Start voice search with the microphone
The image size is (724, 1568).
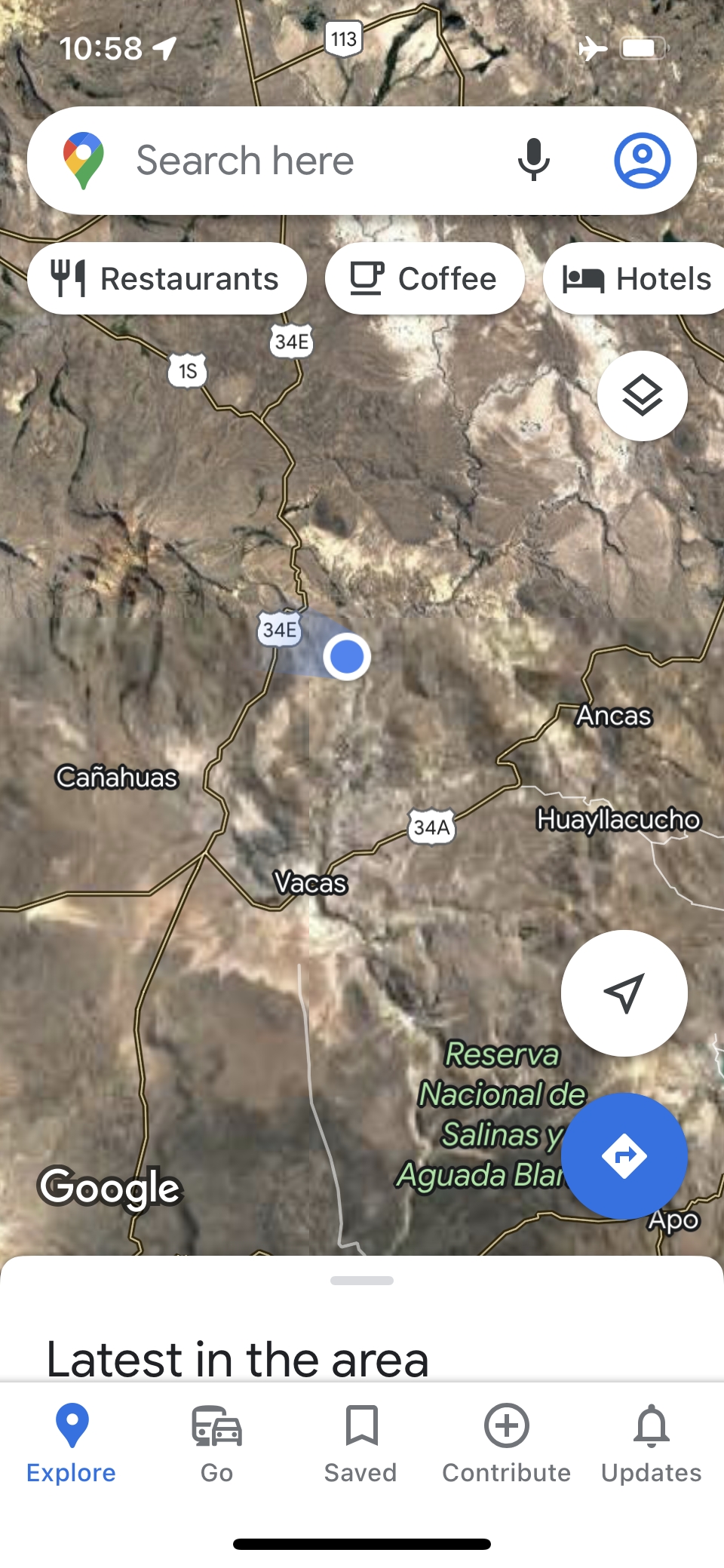pyautogui.click(x=533, y=160)
